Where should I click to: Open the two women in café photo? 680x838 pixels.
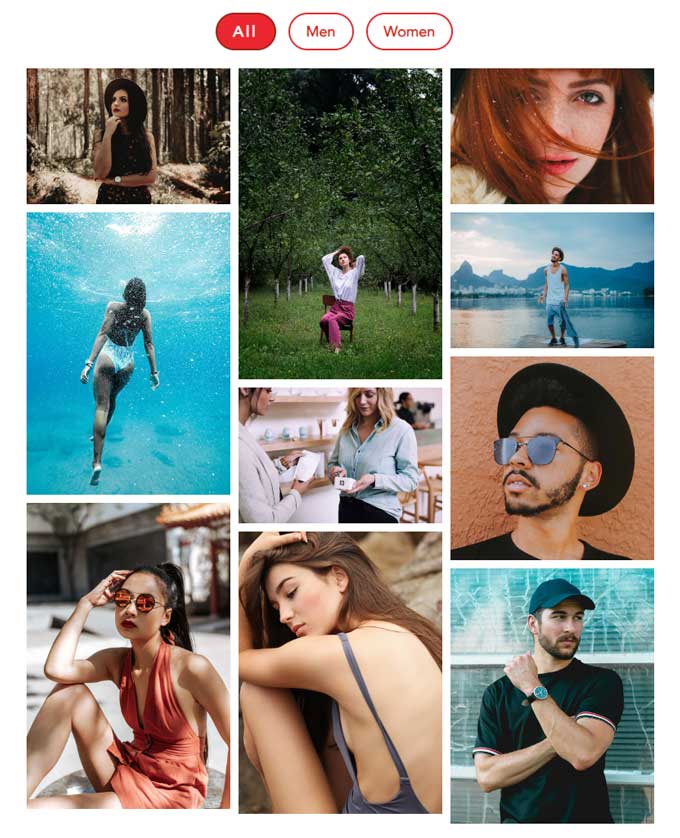(340, 455)
